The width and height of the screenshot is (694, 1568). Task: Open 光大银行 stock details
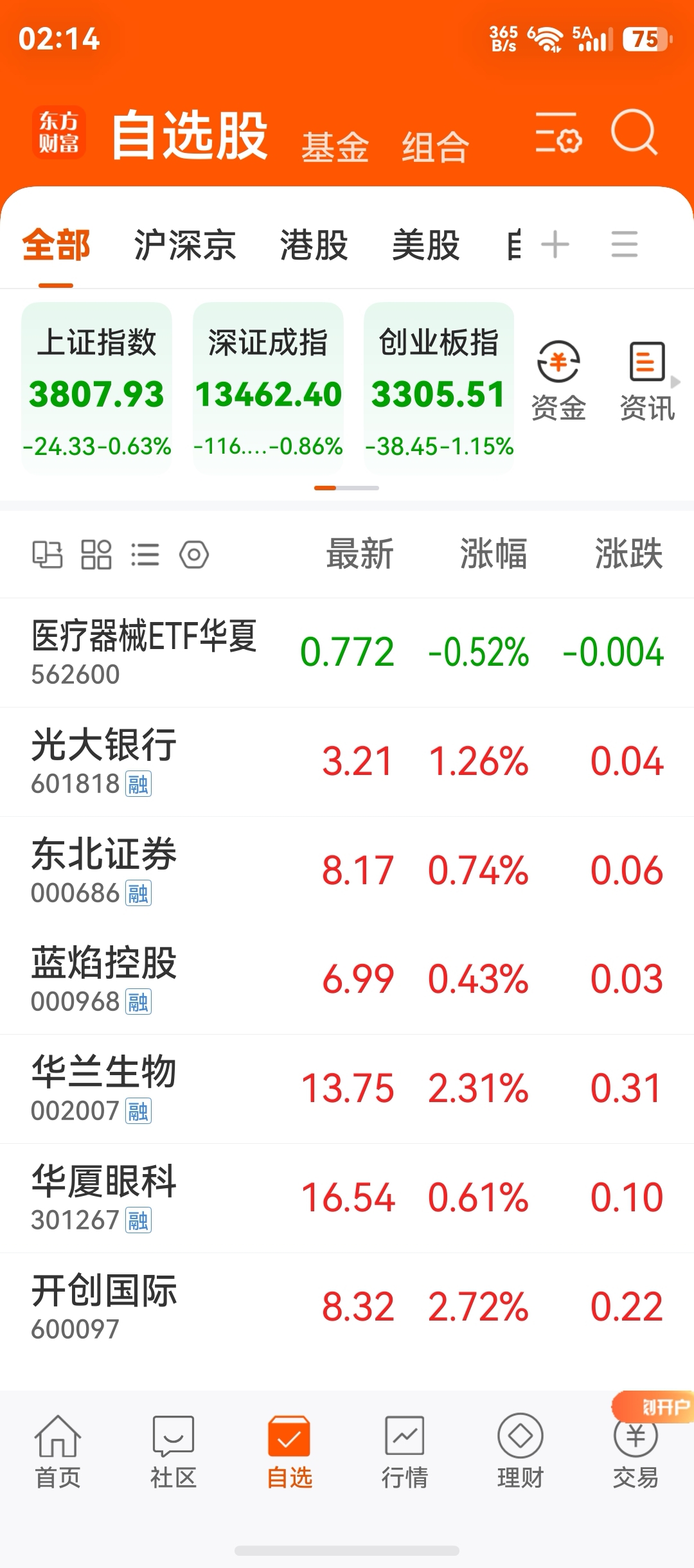pyautogui.click(x=347, y=762)
